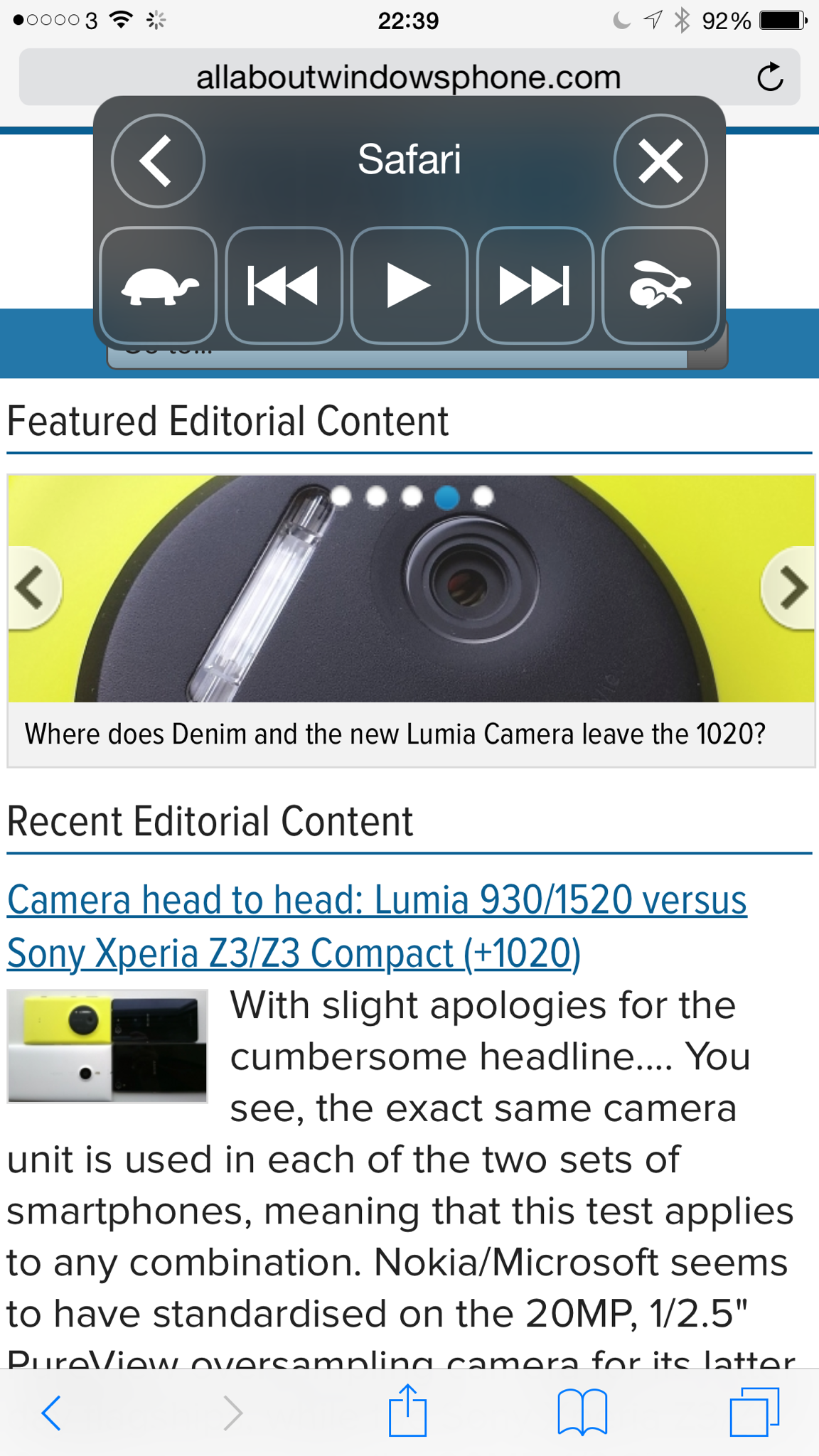Skip forward to next spoken item

tap(535, 285)
